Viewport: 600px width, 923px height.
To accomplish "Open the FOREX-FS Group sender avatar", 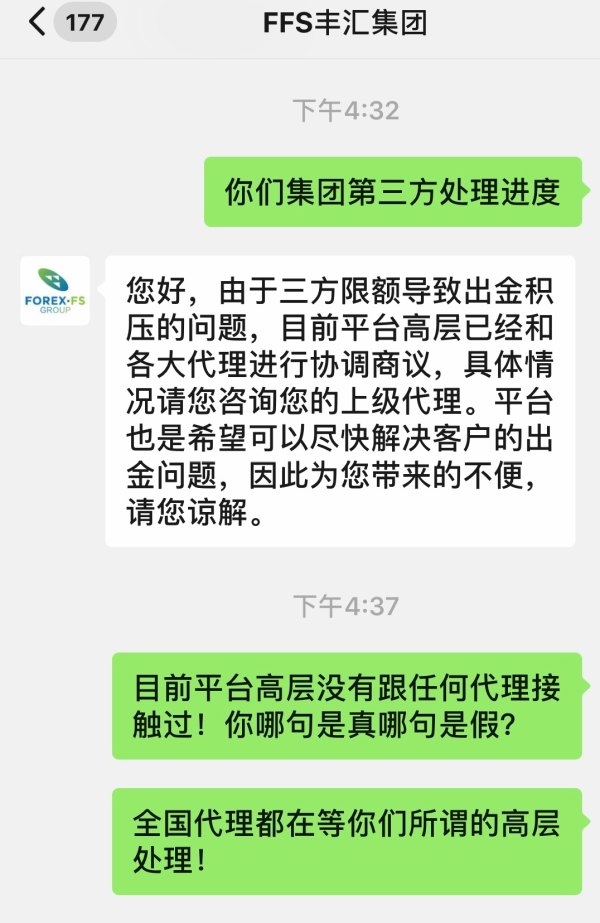I will pyautogui.click(x=55, y=290).
